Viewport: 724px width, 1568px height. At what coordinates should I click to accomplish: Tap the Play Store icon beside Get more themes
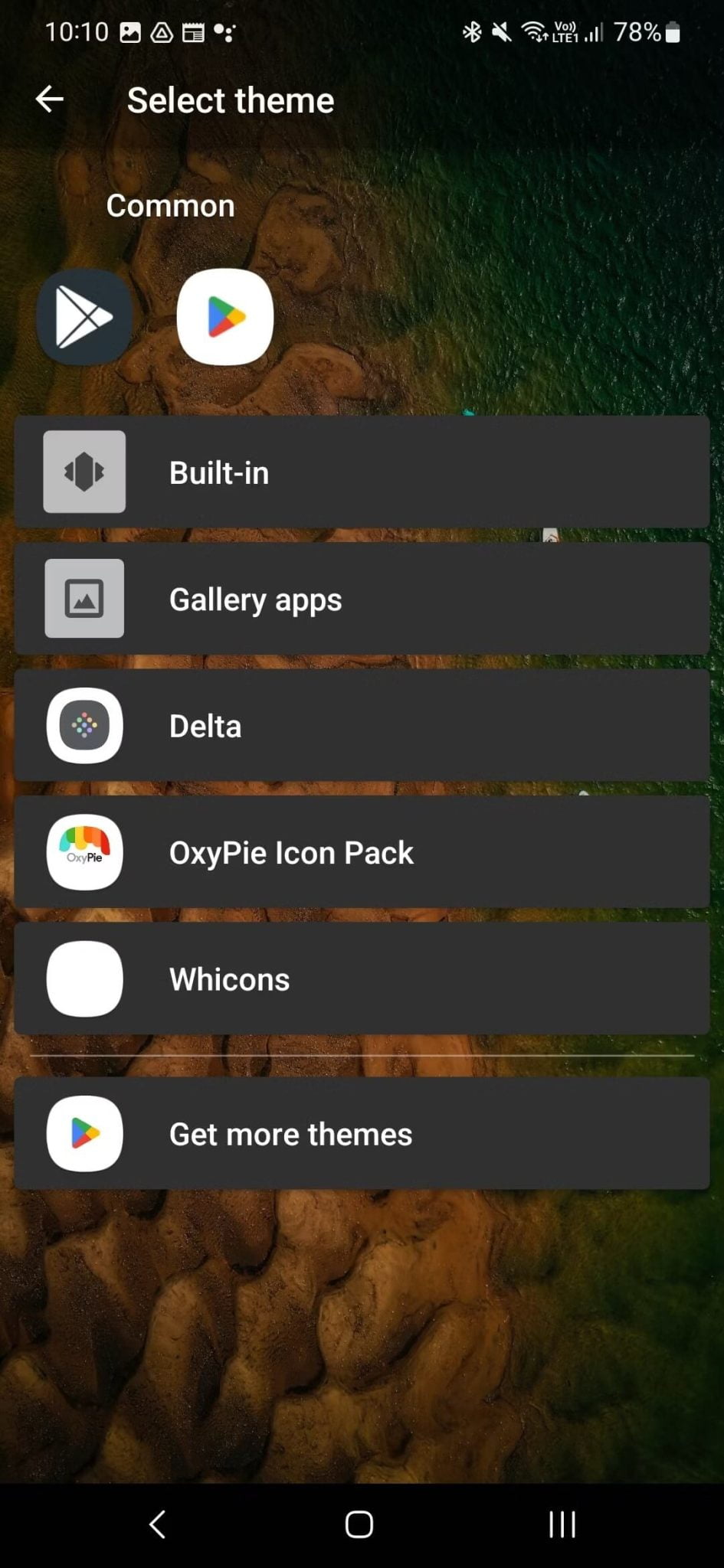(x=84, y=1134)
